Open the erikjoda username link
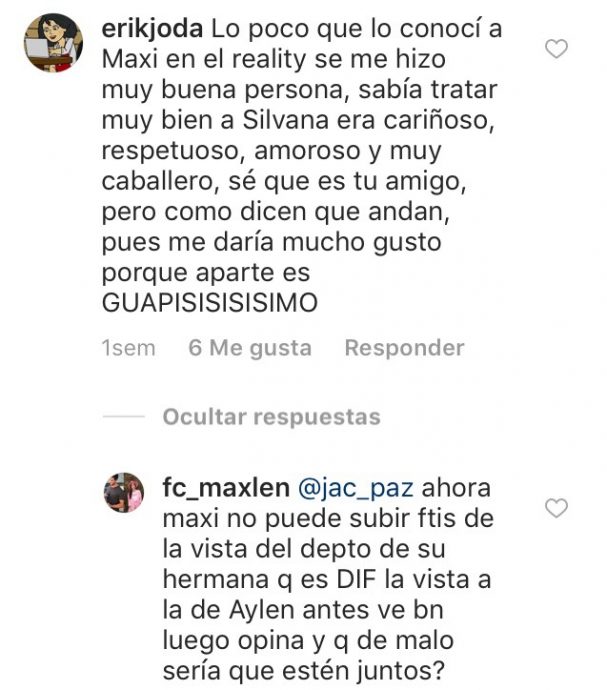 [147, 30]
